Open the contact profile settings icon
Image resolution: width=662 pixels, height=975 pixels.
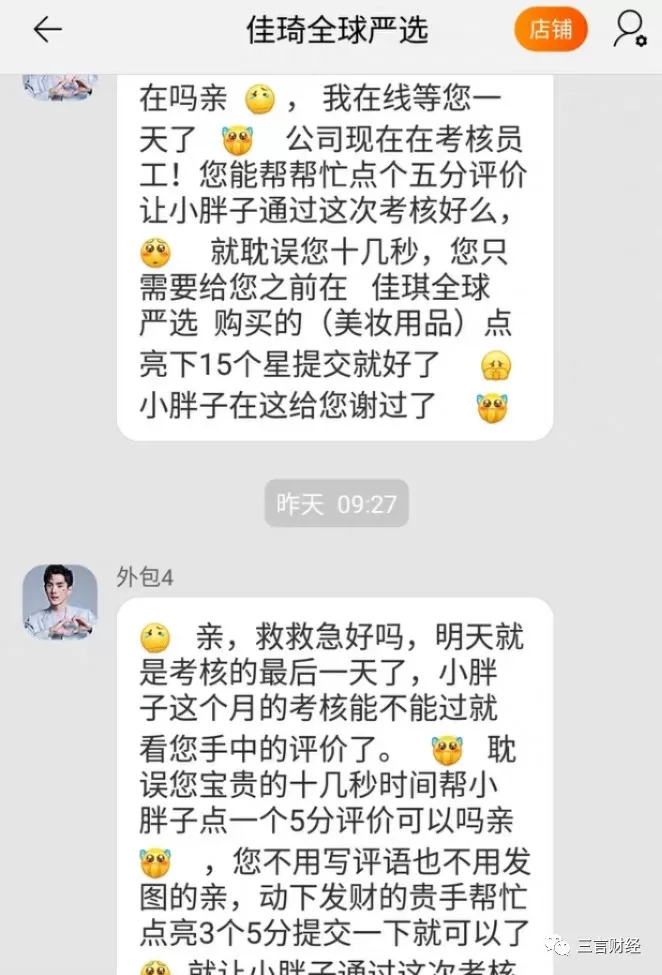628,30
